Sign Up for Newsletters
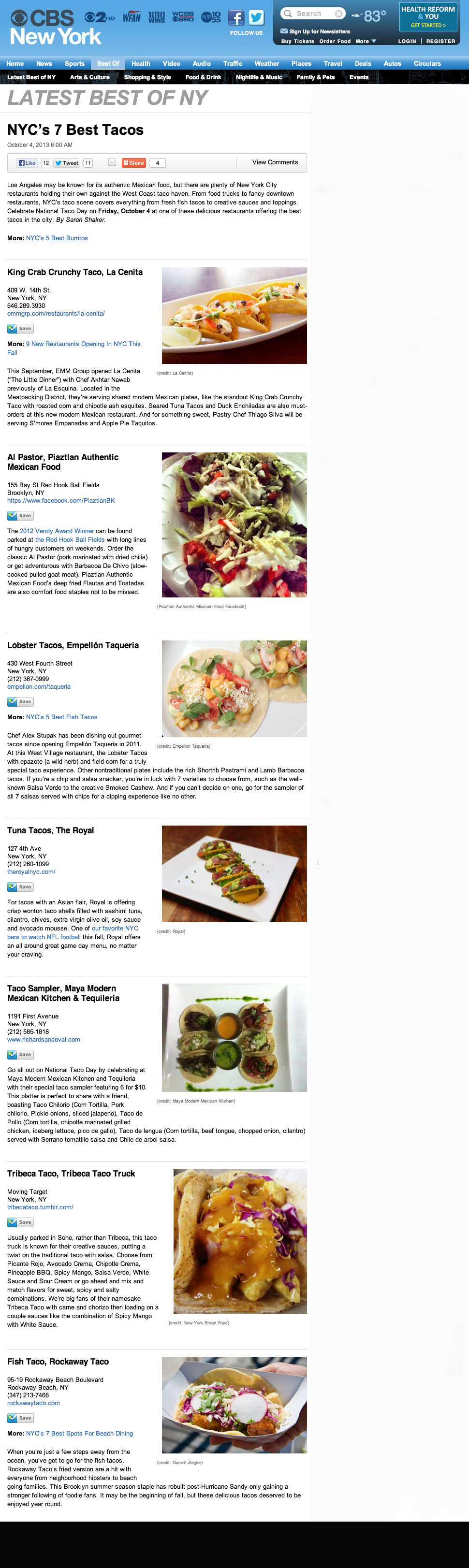 (x=319, y=31)
